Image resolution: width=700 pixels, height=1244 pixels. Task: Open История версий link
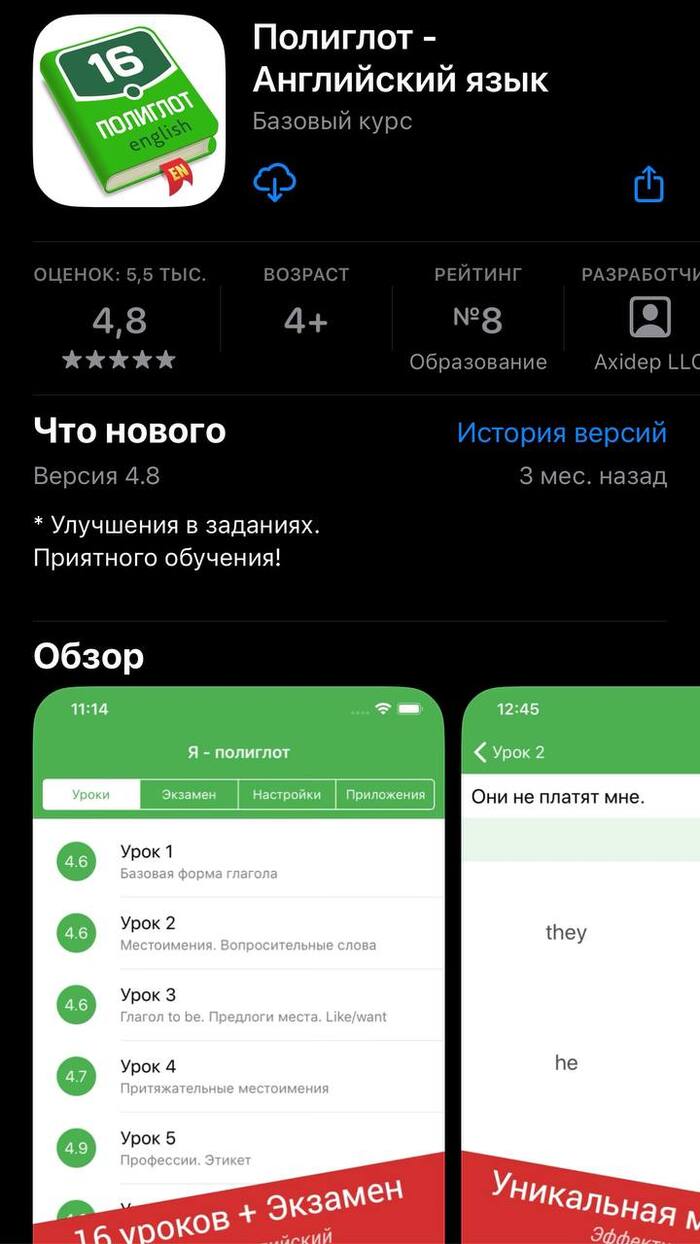coord(561,433)
